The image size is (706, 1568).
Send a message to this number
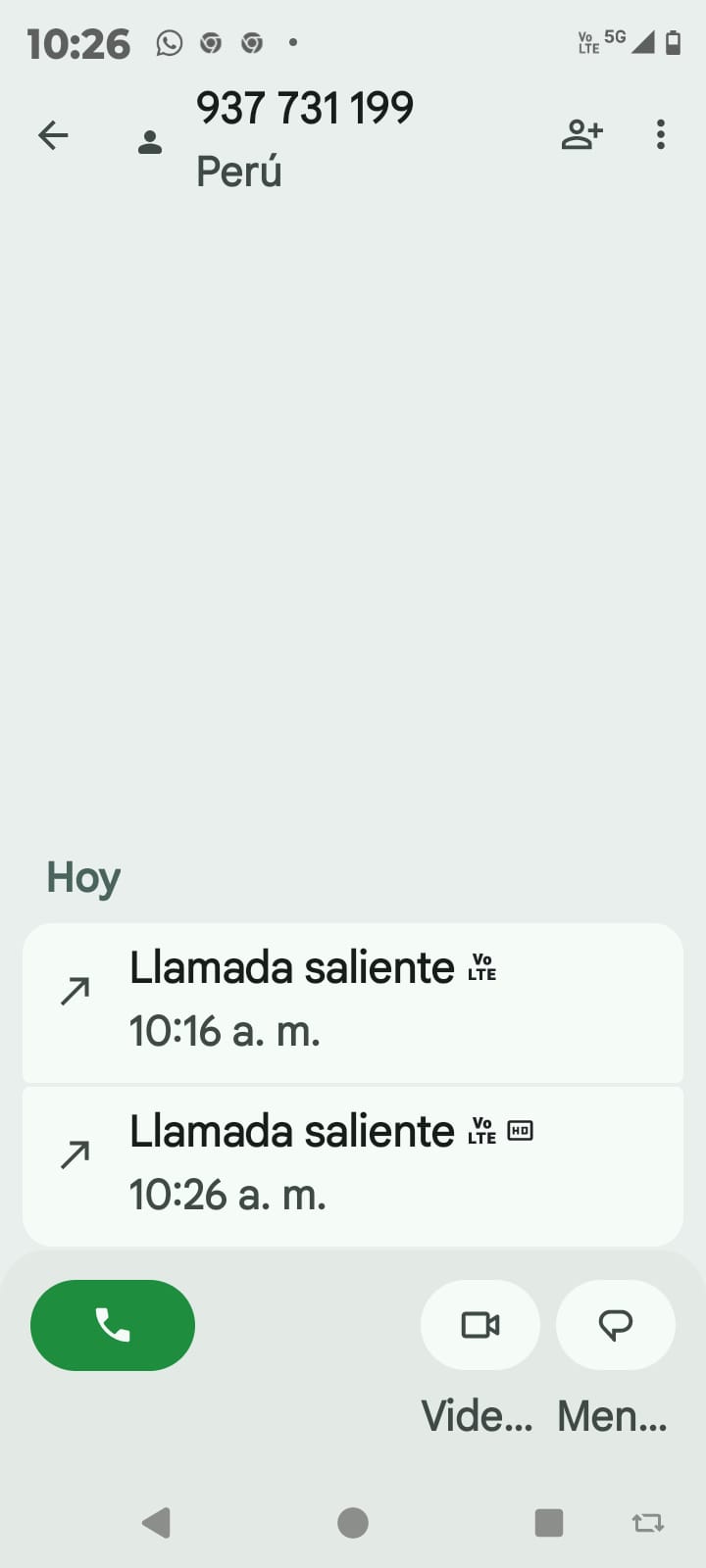point(615,1325)
